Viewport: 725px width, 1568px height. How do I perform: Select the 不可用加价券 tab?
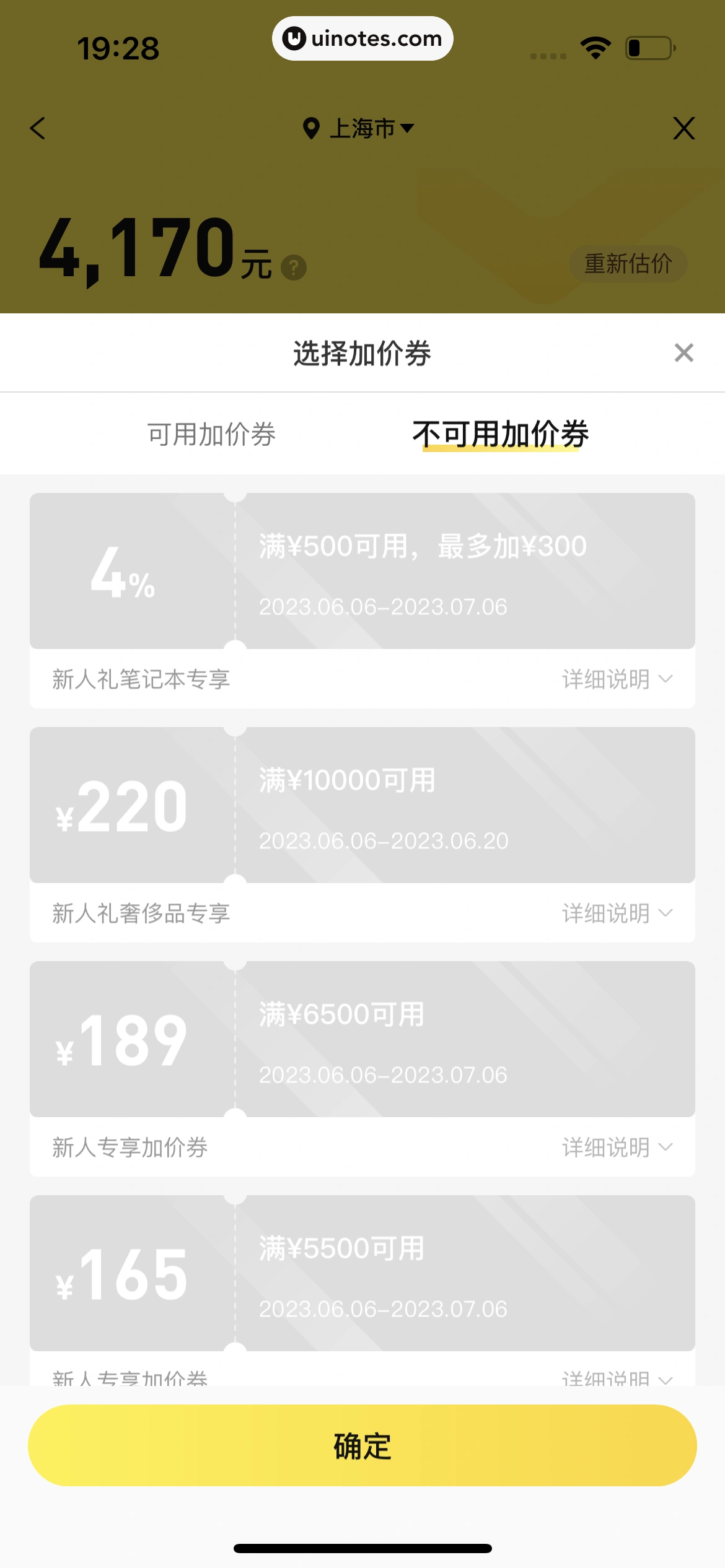pyautogui.click(x=501, y=434)
